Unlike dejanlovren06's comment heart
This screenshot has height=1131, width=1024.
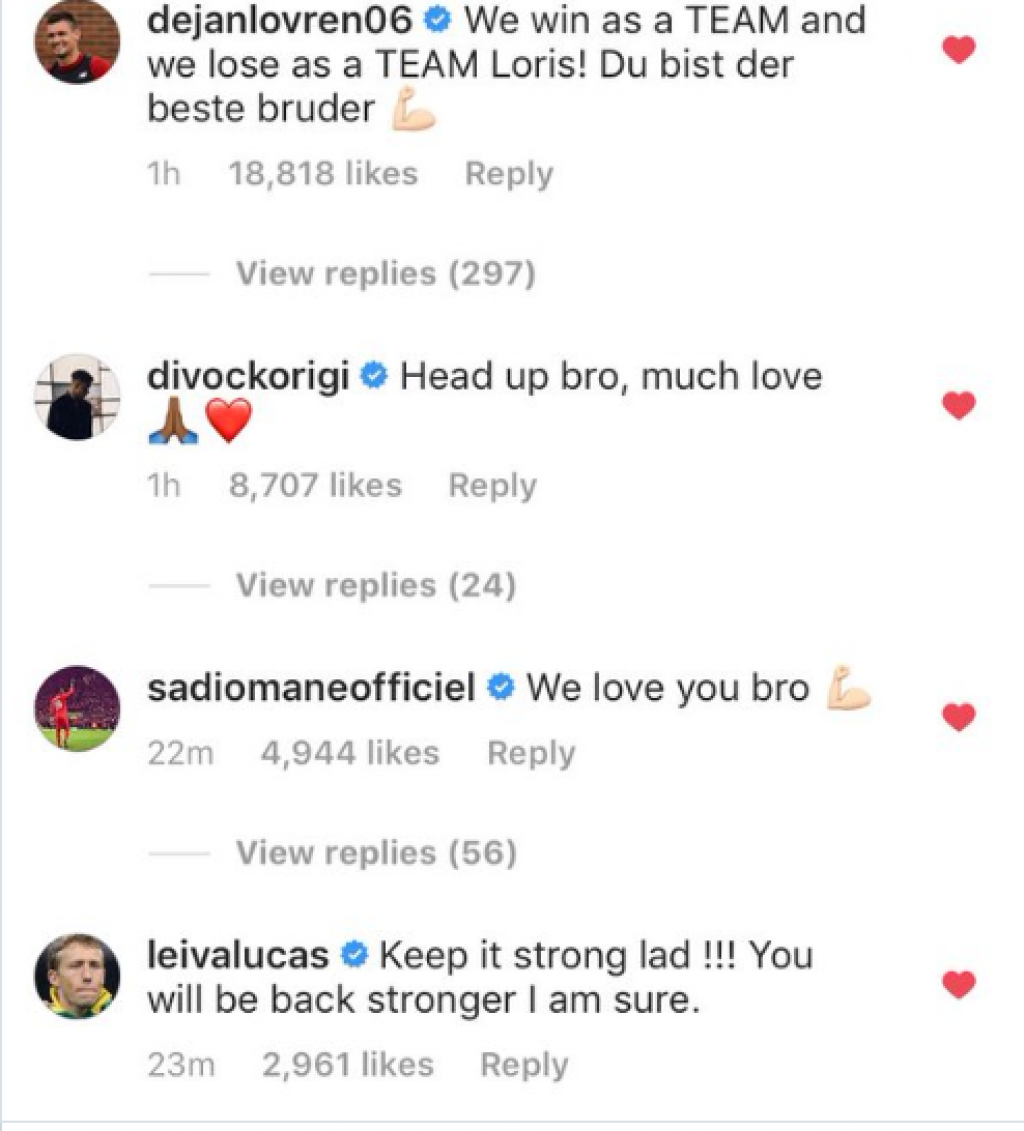point(958,50)
